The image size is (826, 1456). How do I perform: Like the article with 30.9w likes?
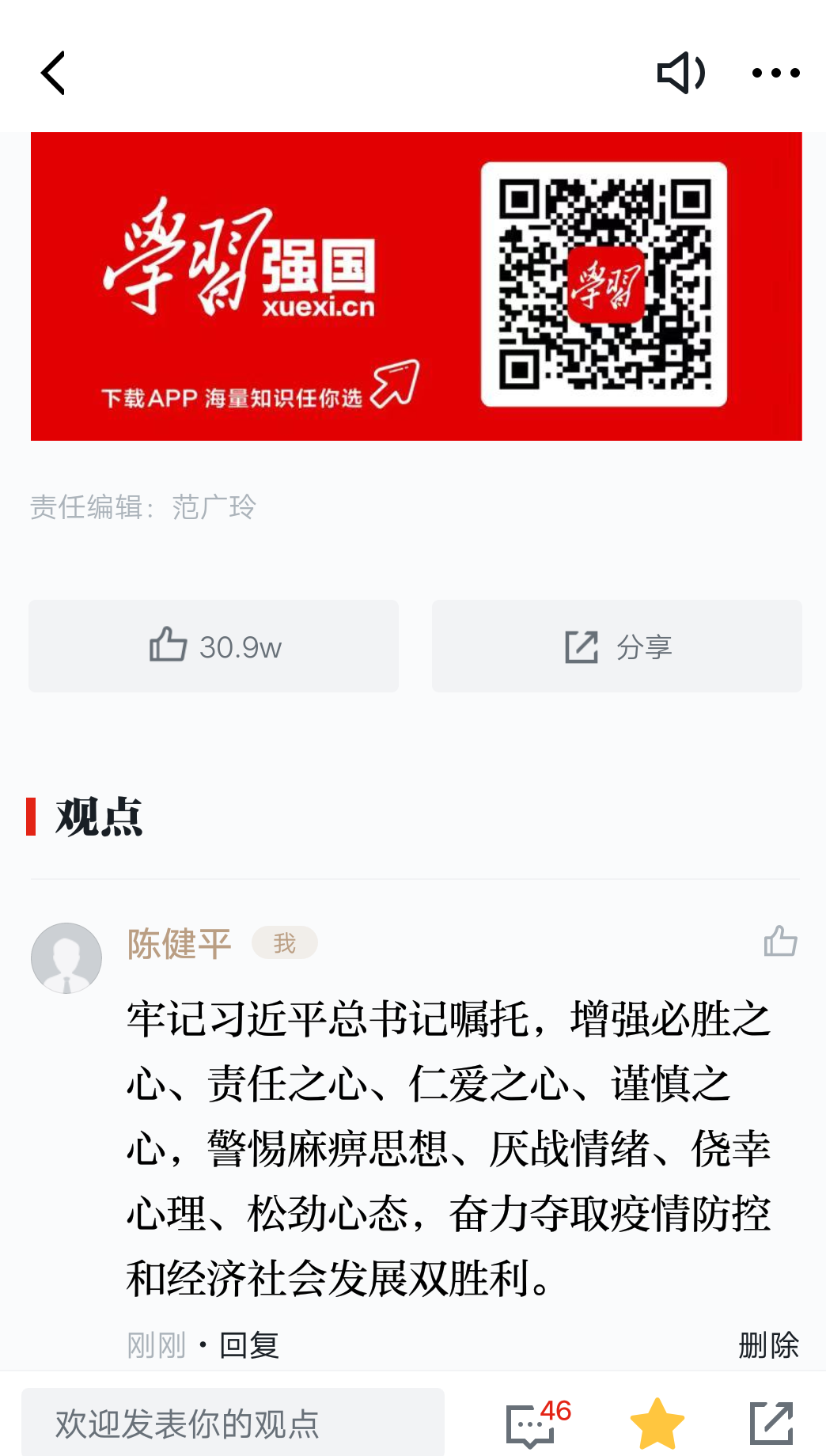214,646
